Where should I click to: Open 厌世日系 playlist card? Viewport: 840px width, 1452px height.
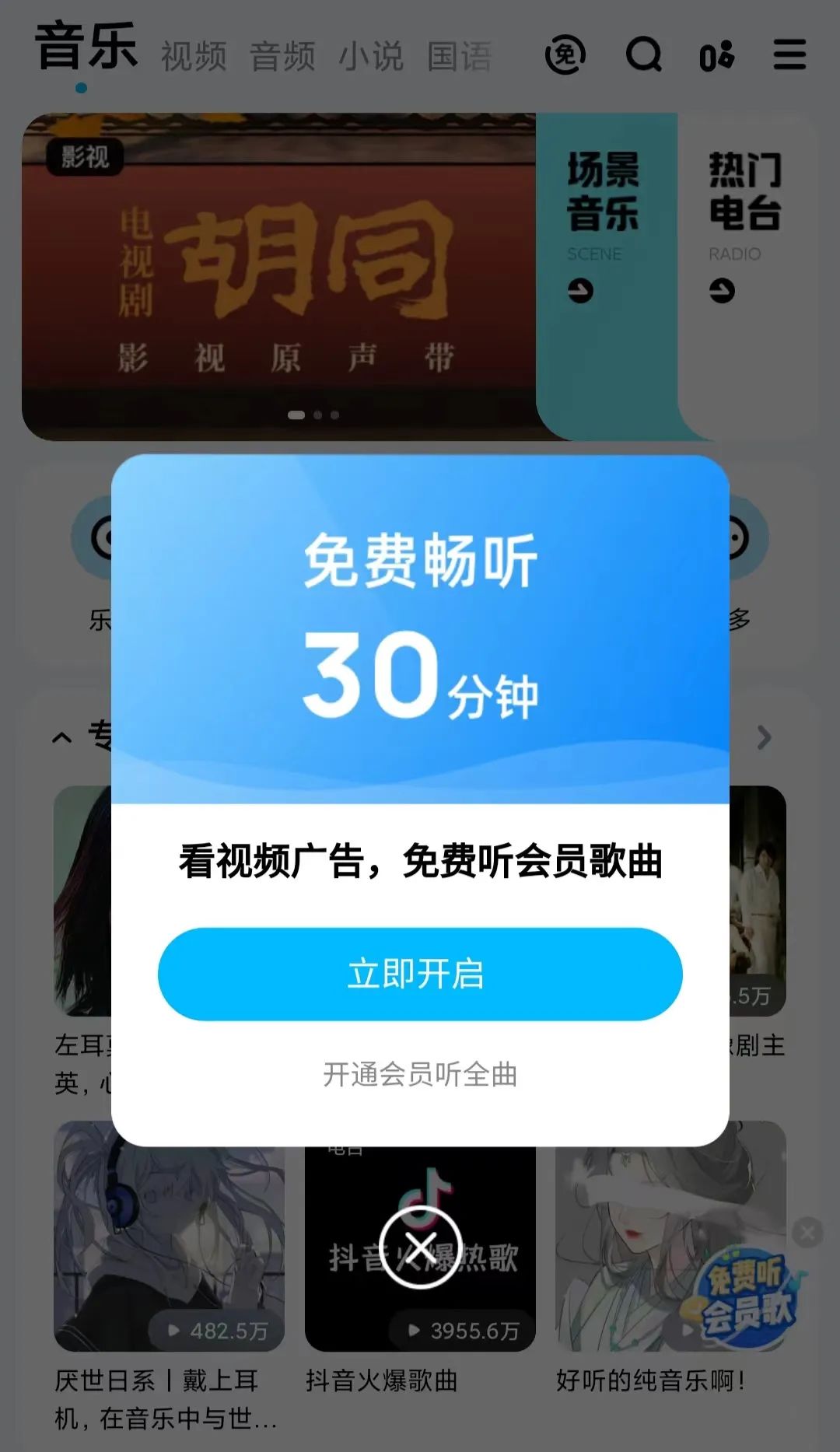click(169, 1237)
